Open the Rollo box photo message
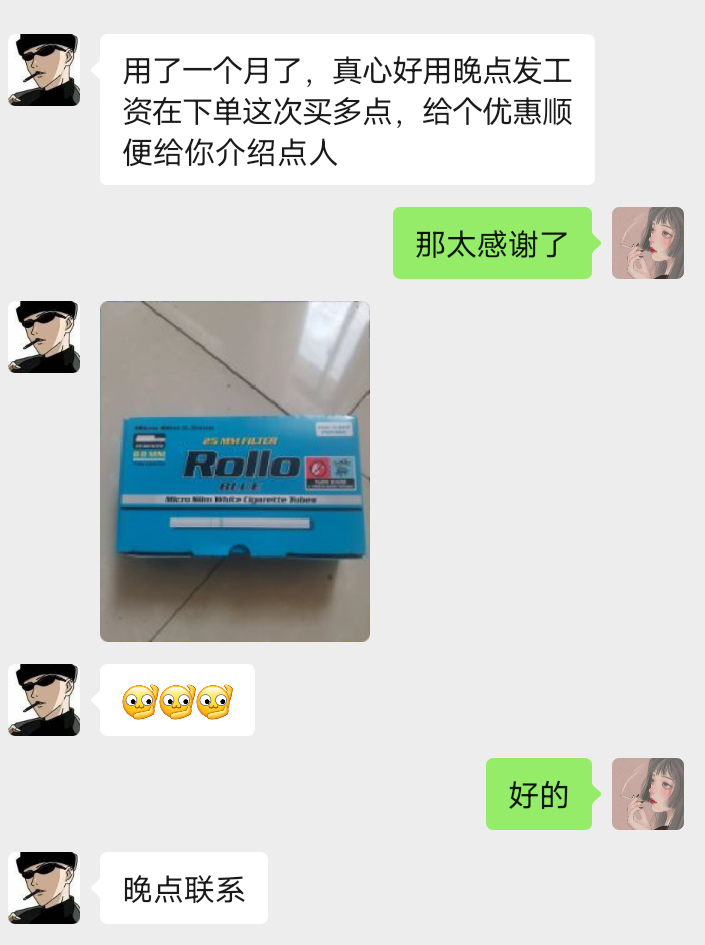The height and width of the screenshot is (945, 705). tap(235, 471)
